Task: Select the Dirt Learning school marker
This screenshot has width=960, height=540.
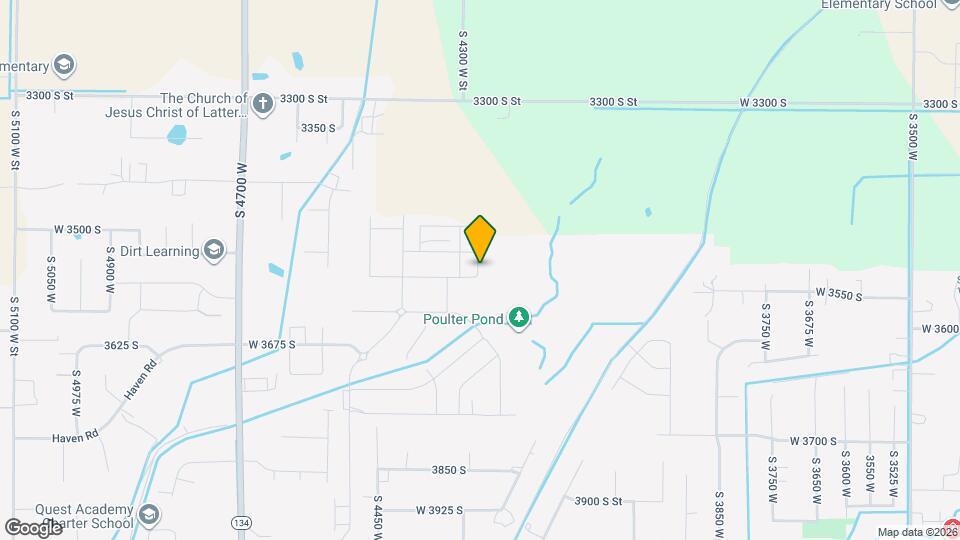Action: coord(213,250)
